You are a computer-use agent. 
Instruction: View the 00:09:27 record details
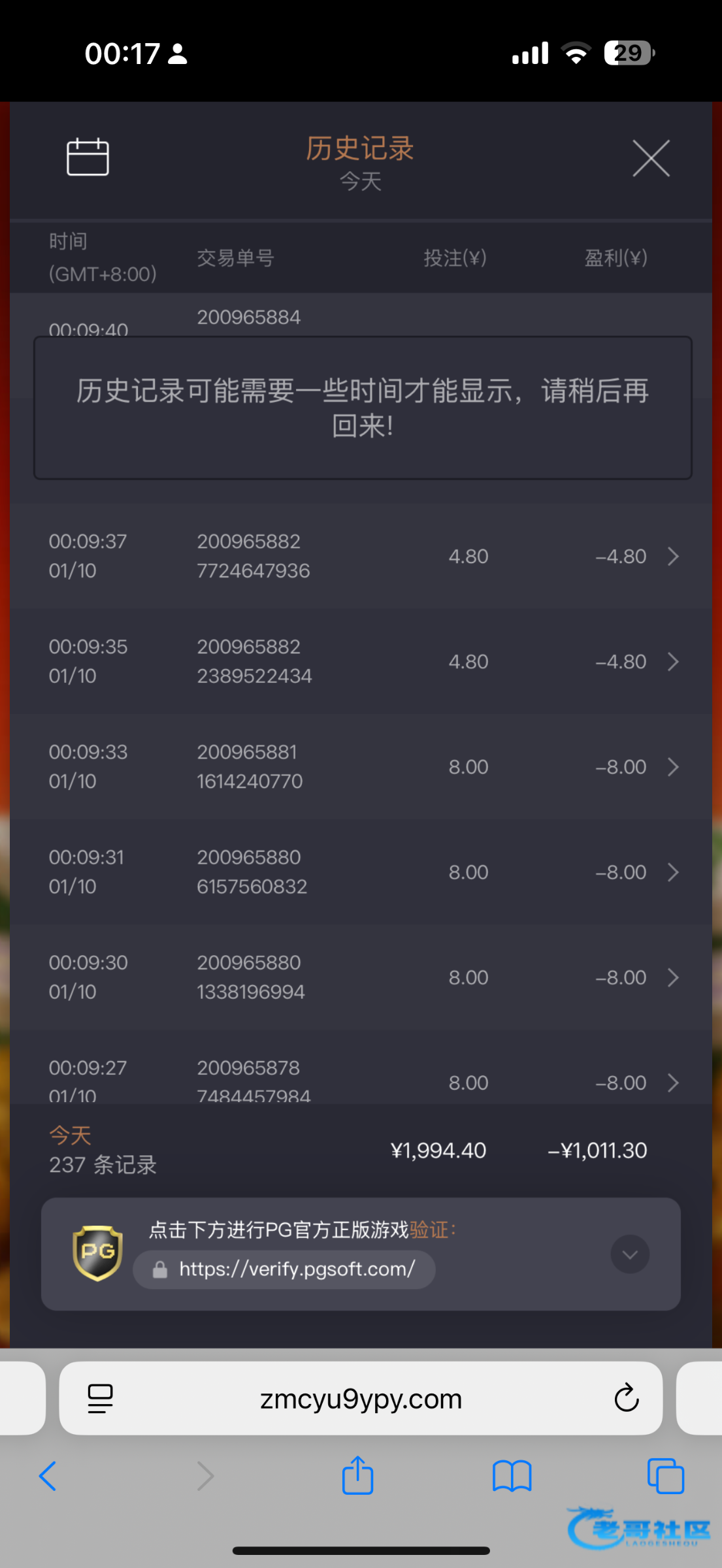click(673, 1083)
